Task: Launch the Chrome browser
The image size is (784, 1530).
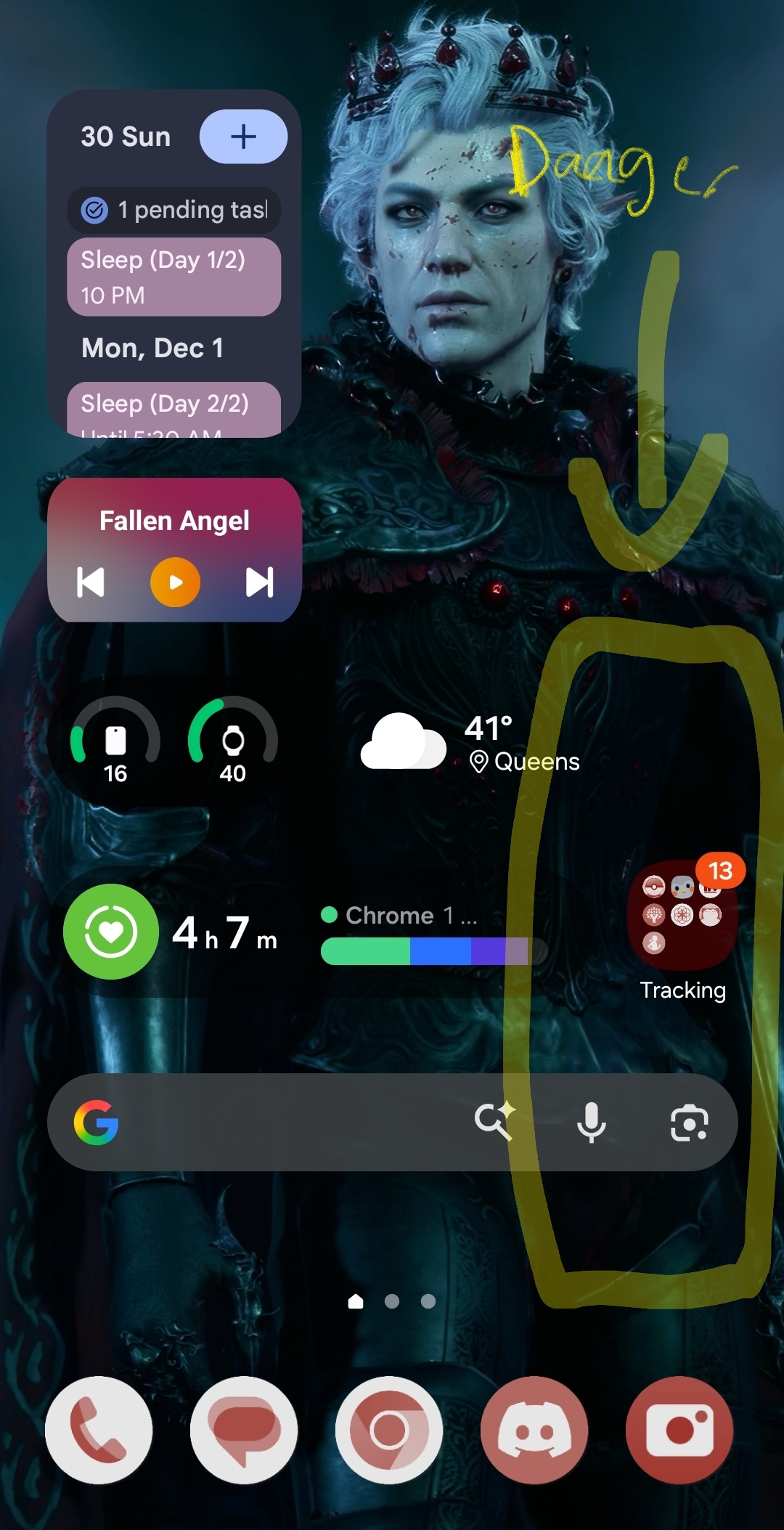Action: [x=389, y=1430]
